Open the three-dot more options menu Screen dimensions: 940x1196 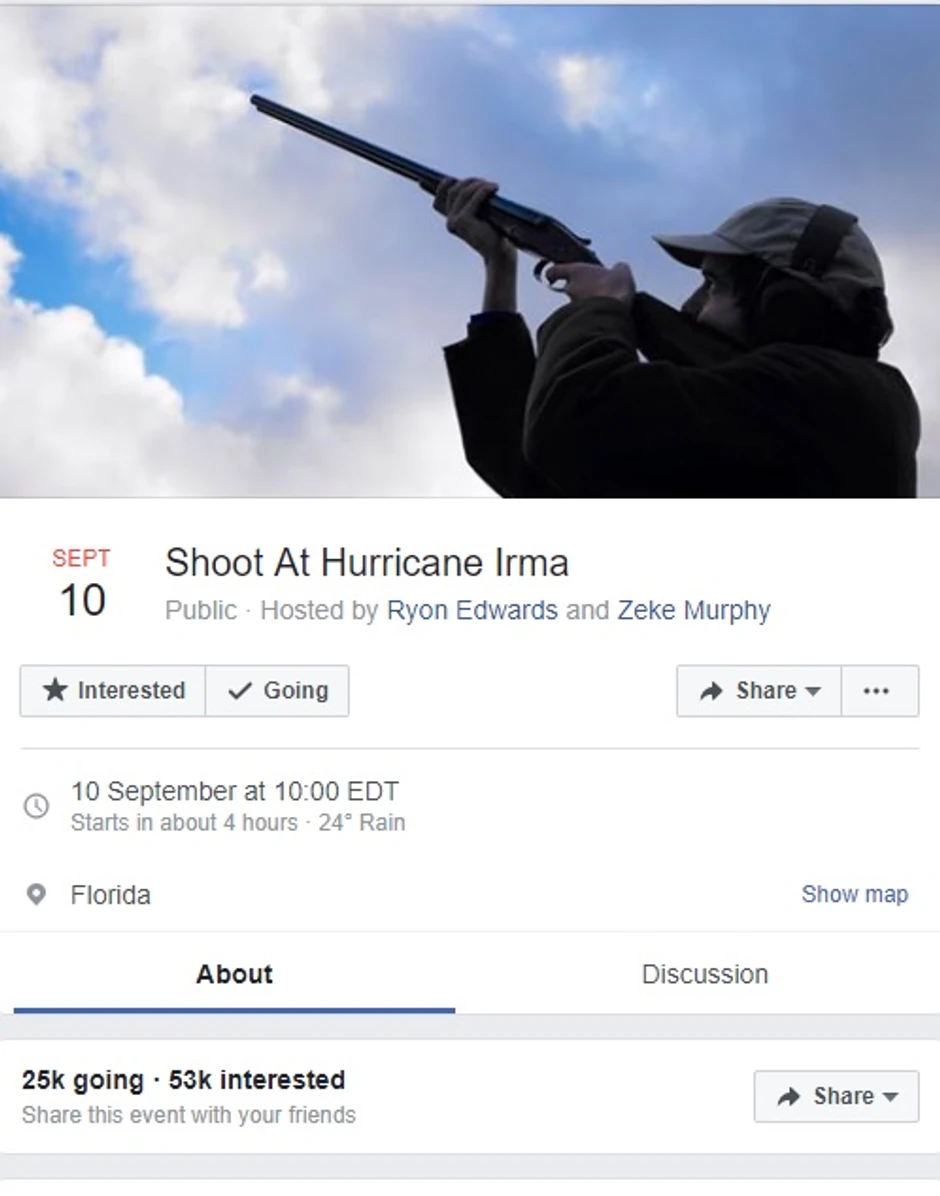[876, 691]
